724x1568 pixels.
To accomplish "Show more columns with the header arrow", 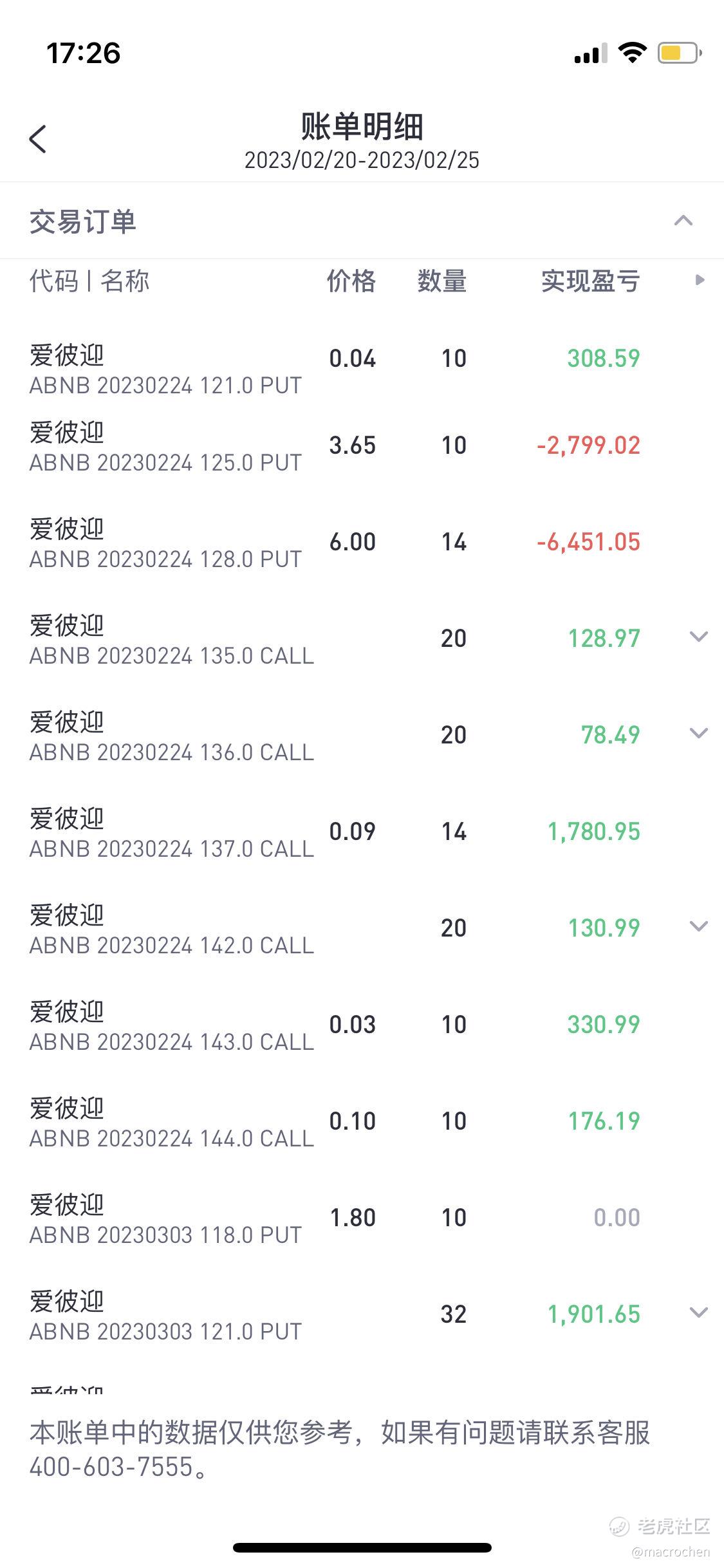I will (700, 280).
